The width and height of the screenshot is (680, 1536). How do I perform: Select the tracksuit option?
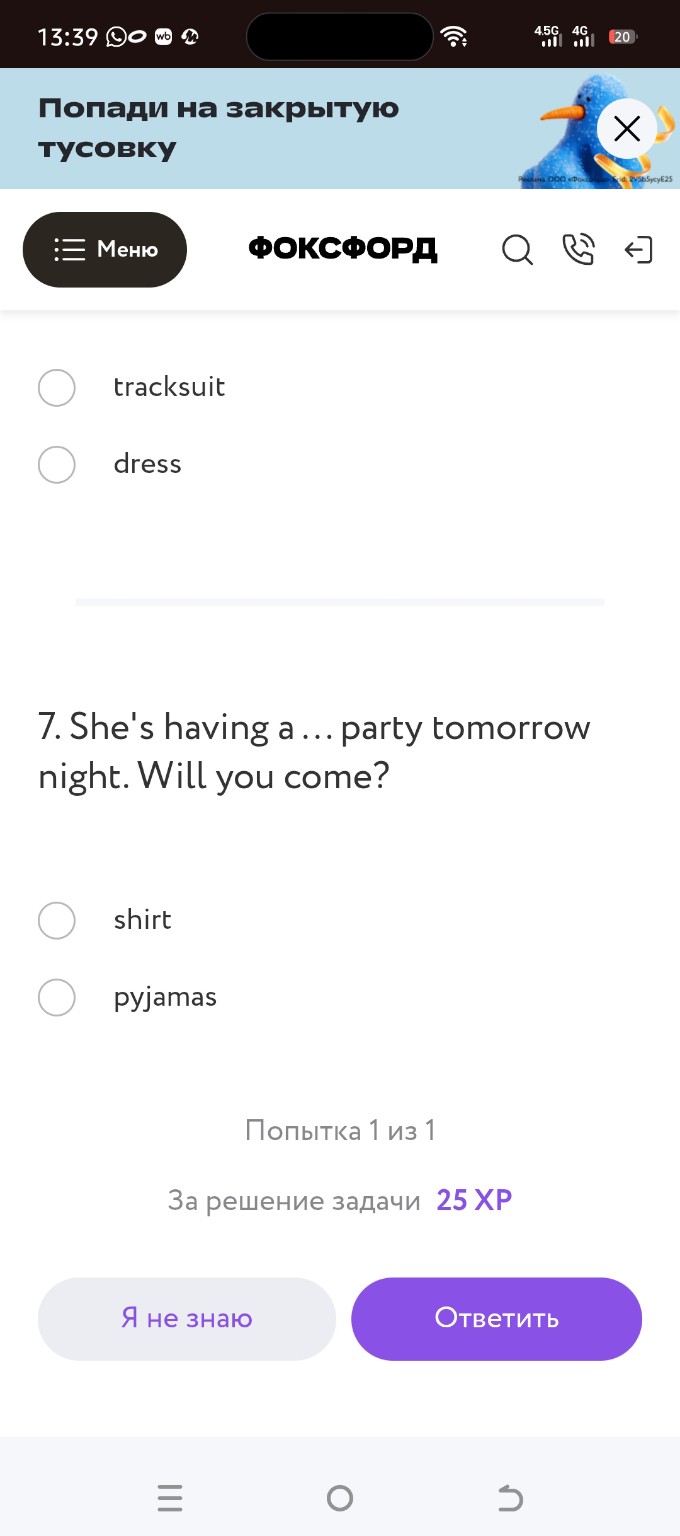click(57, 387)
